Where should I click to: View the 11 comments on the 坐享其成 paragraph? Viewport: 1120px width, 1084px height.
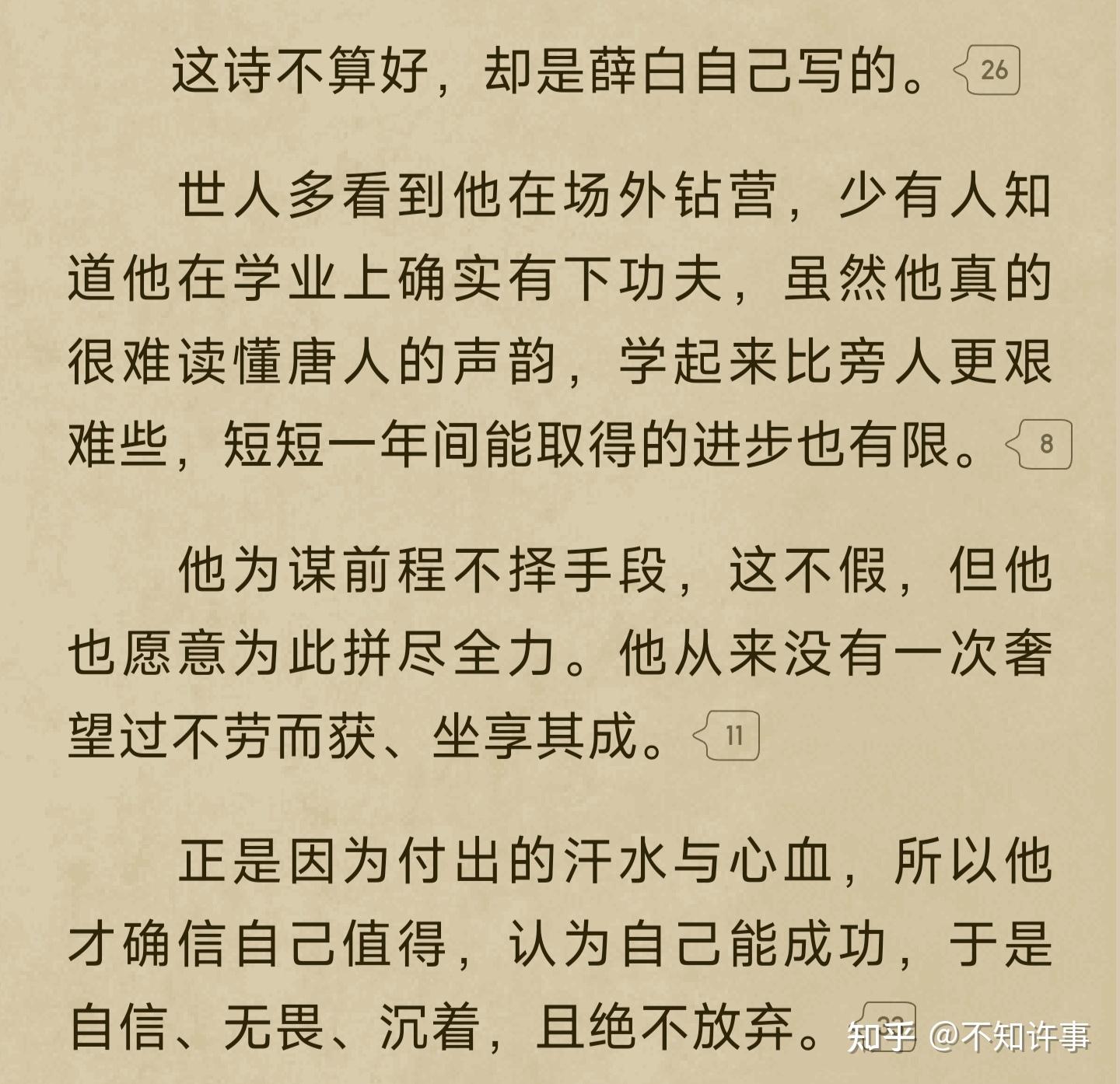pos(729,735)
